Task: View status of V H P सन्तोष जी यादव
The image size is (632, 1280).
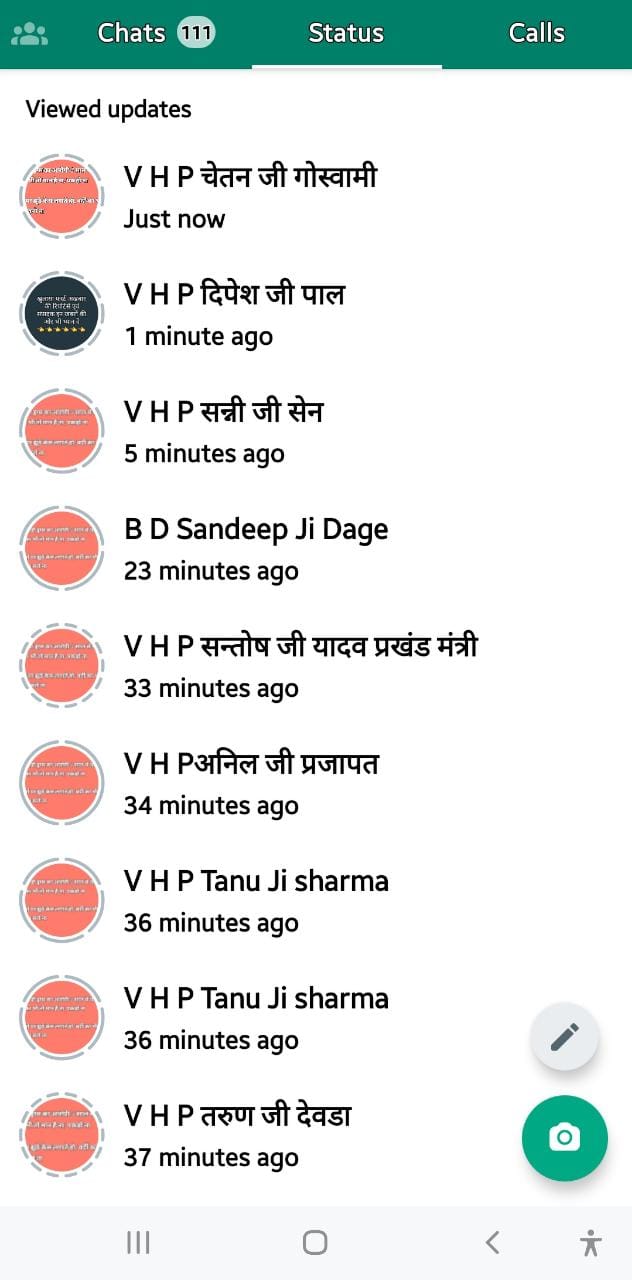Action: coord(300,666)
